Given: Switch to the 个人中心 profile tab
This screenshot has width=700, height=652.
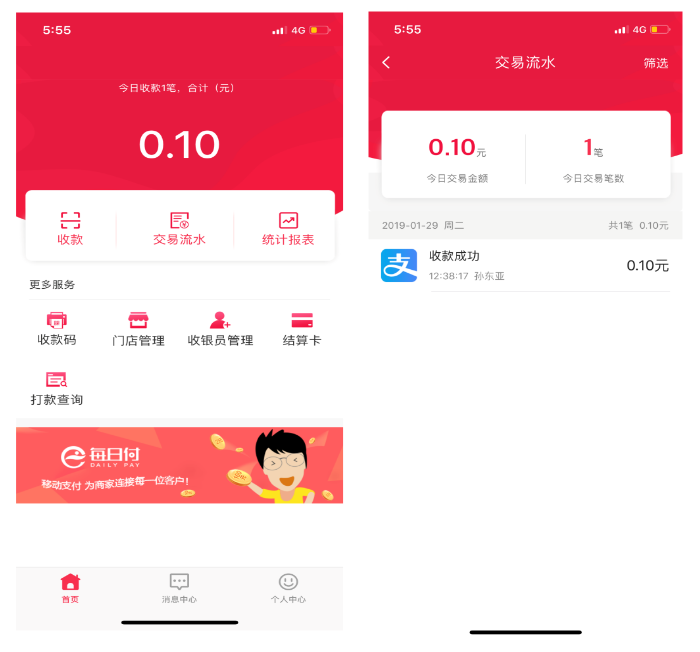Looking at the screenshot, I should pyautogui.click(x=288, y=588).
